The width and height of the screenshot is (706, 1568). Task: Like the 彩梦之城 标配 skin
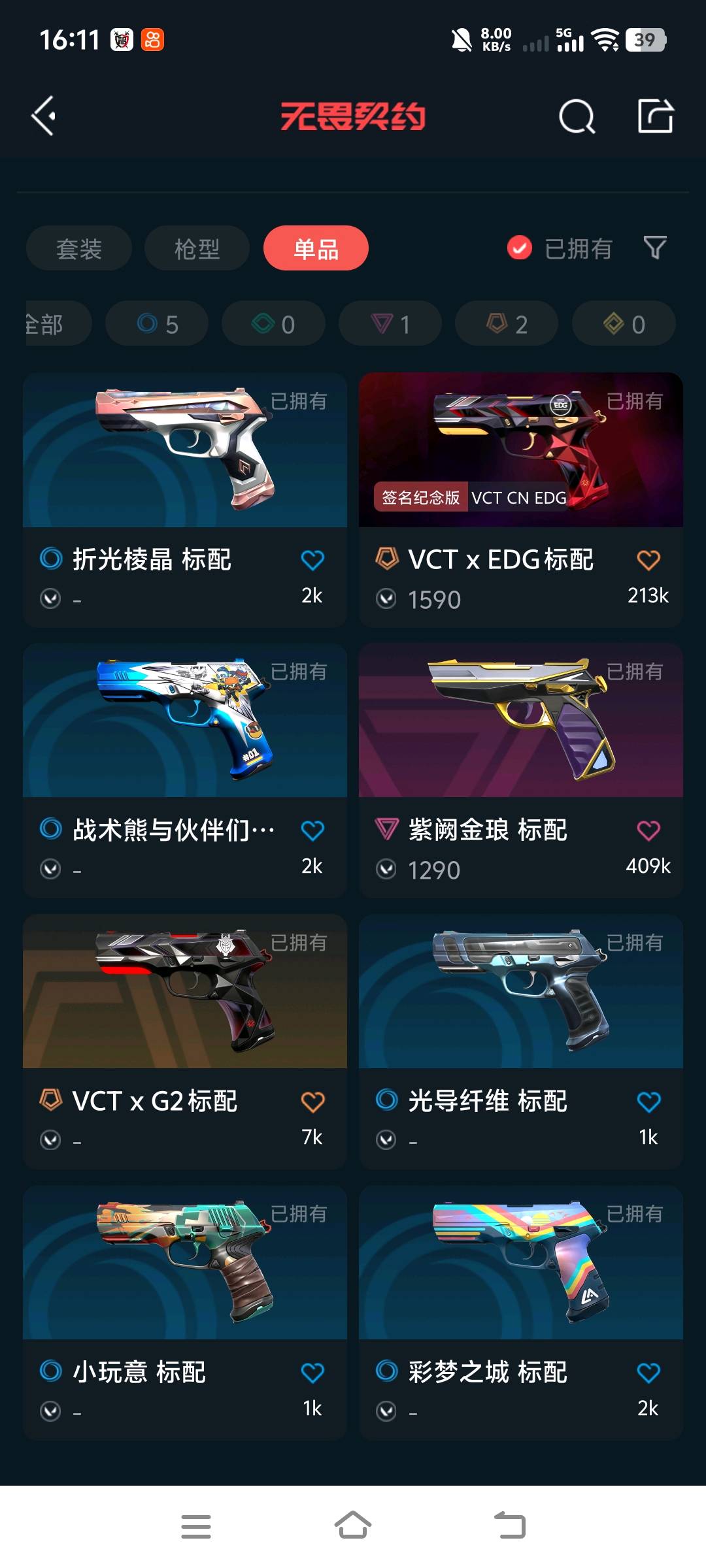(648, 1373)
